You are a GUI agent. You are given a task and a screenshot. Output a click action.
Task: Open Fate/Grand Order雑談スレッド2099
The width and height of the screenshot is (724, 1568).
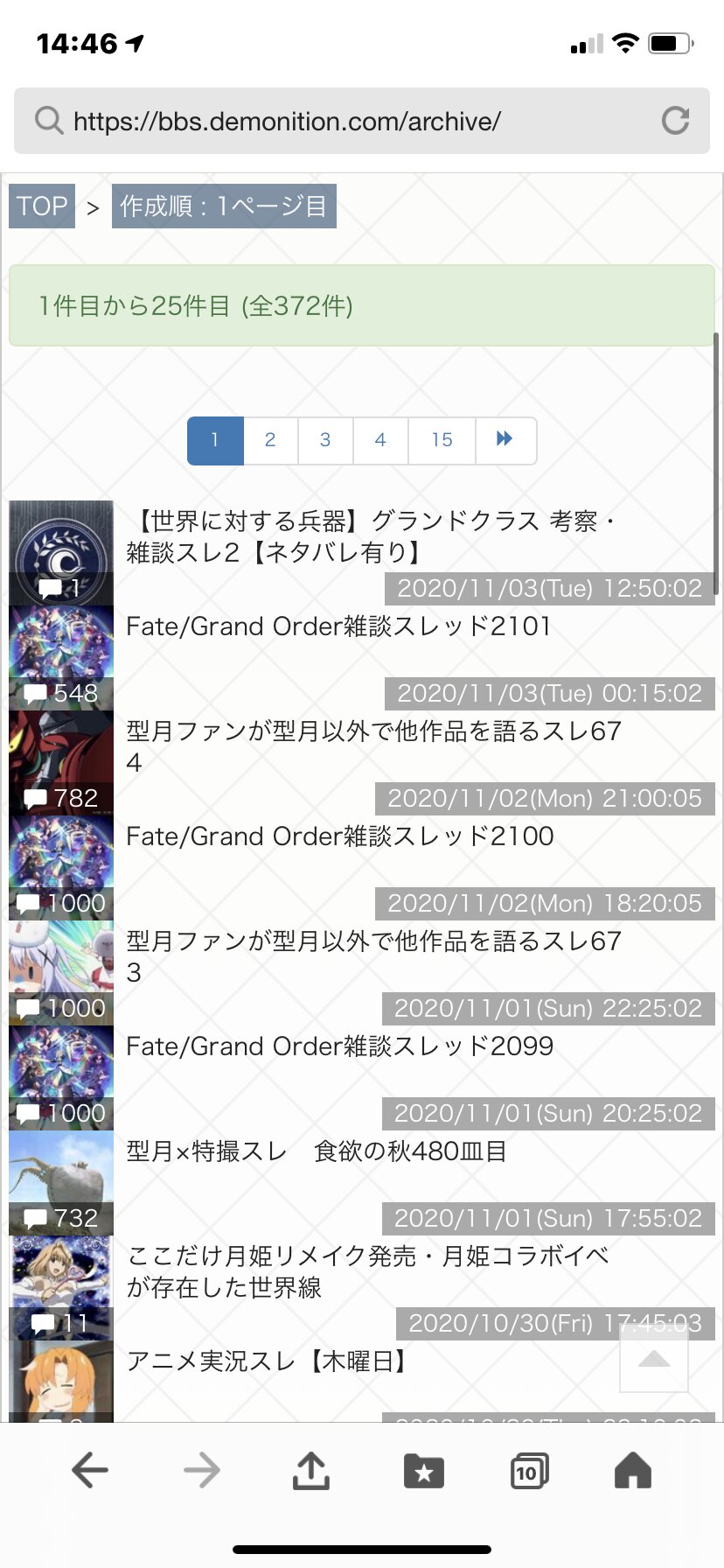pyautogui.click(x=340, y=1046)
